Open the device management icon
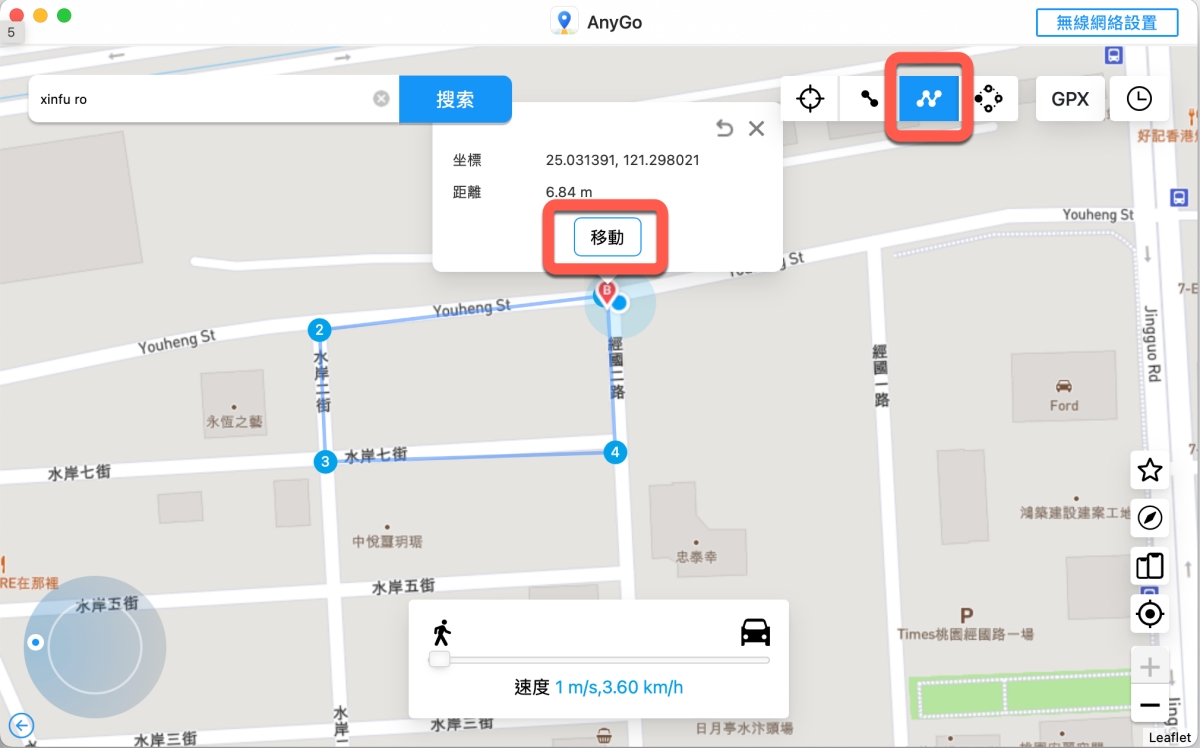The height and width of the screenshot is (748, 1200). click(x=1150, y=566)
